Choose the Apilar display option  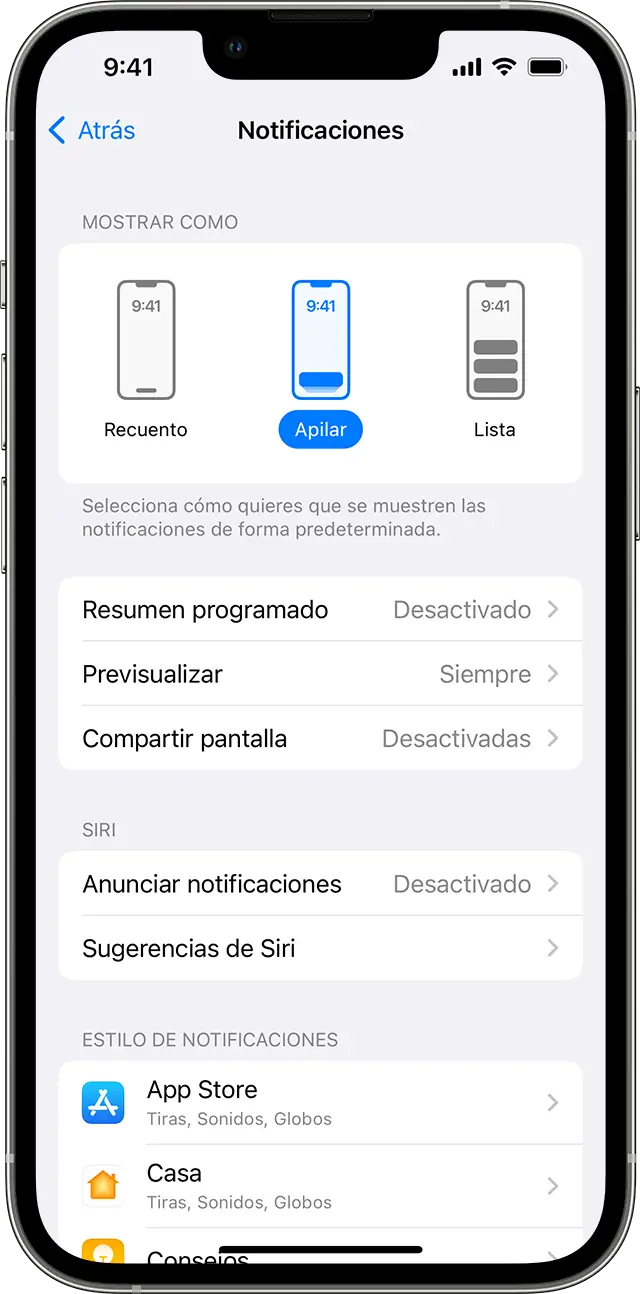320,360
